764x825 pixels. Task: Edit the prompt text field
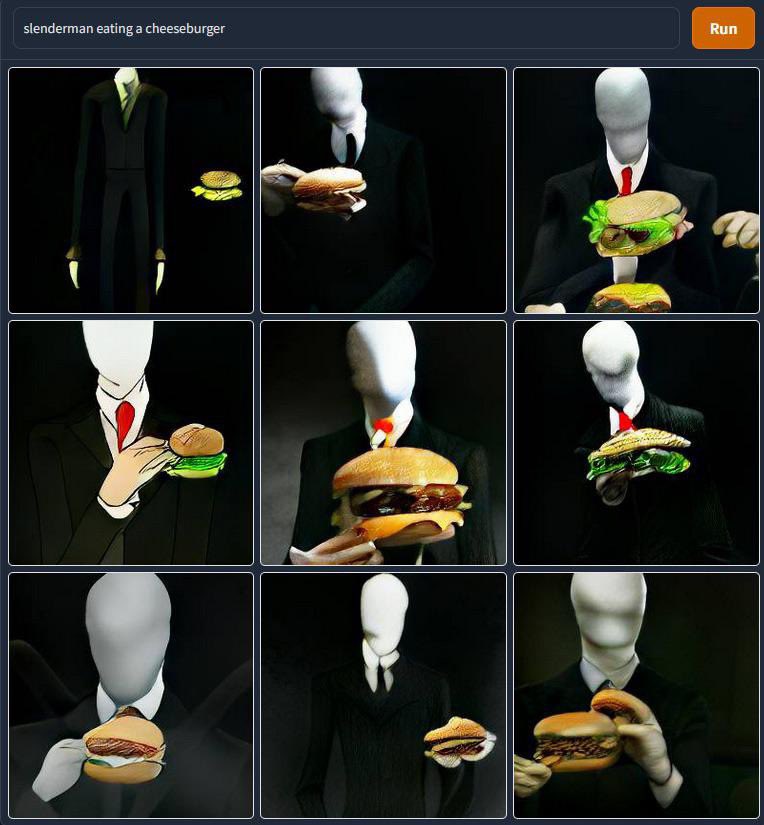345,28
